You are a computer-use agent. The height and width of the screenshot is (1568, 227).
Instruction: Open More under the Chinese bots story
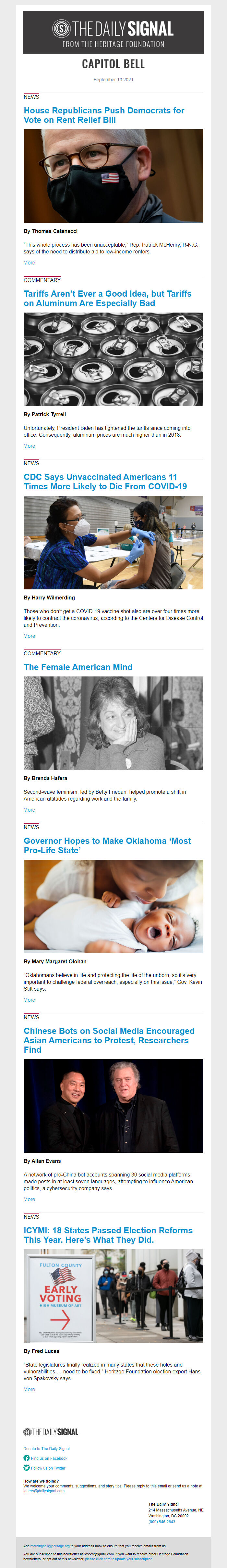[x=29, y=1200]
